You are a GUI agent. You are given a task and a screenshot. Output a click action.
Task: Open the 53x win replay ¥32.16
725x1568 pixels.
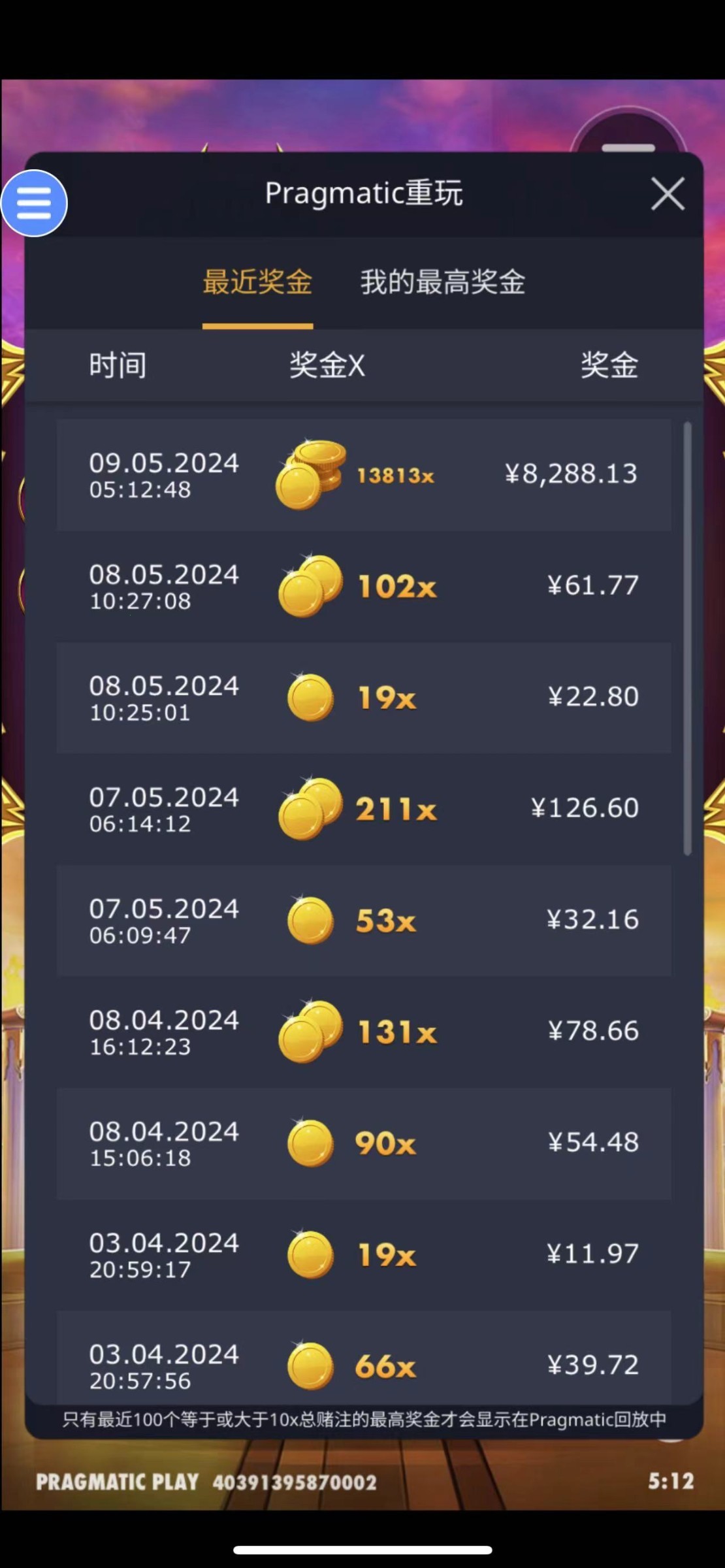(x=363, y=921)
